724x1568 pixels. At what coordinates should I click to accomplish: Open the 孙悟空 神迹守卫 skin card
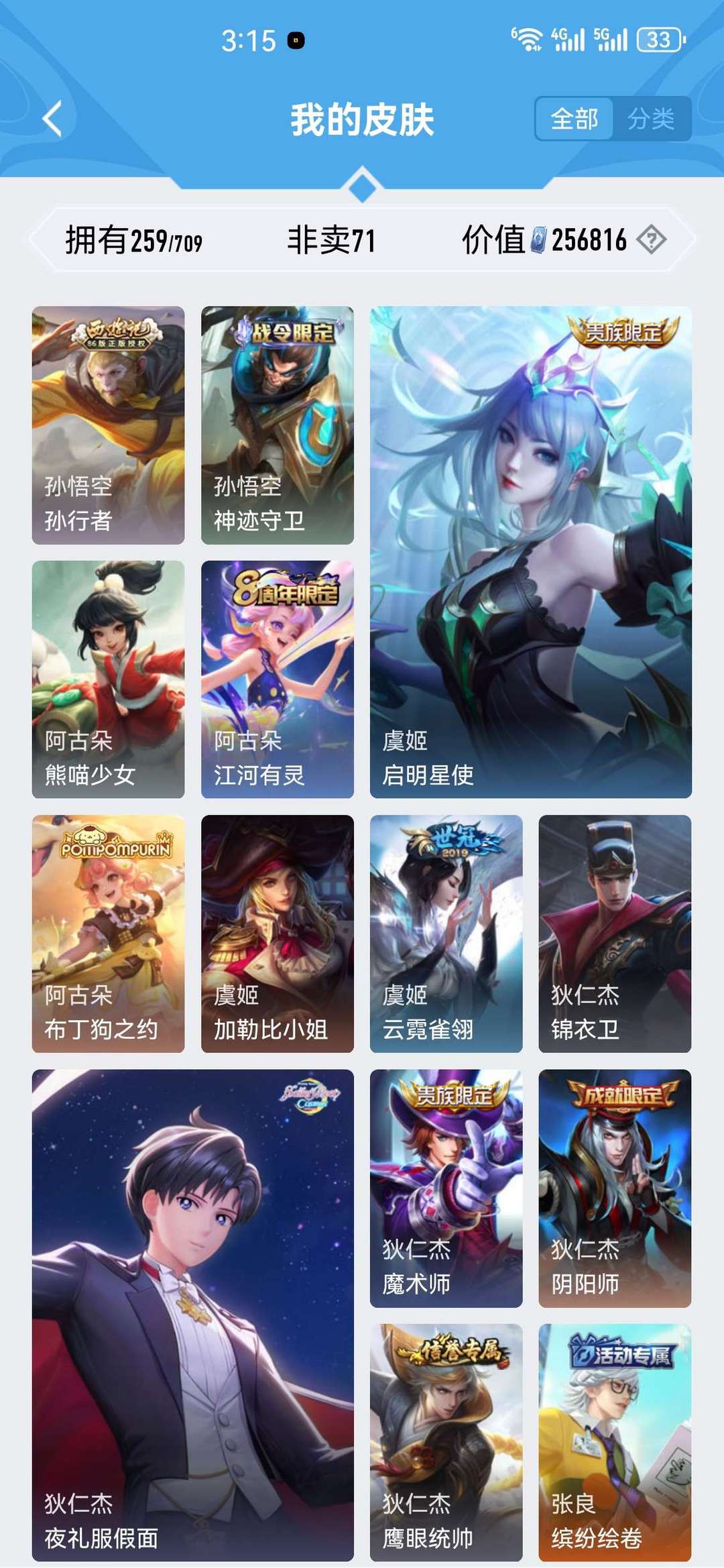tap(278, 425)
